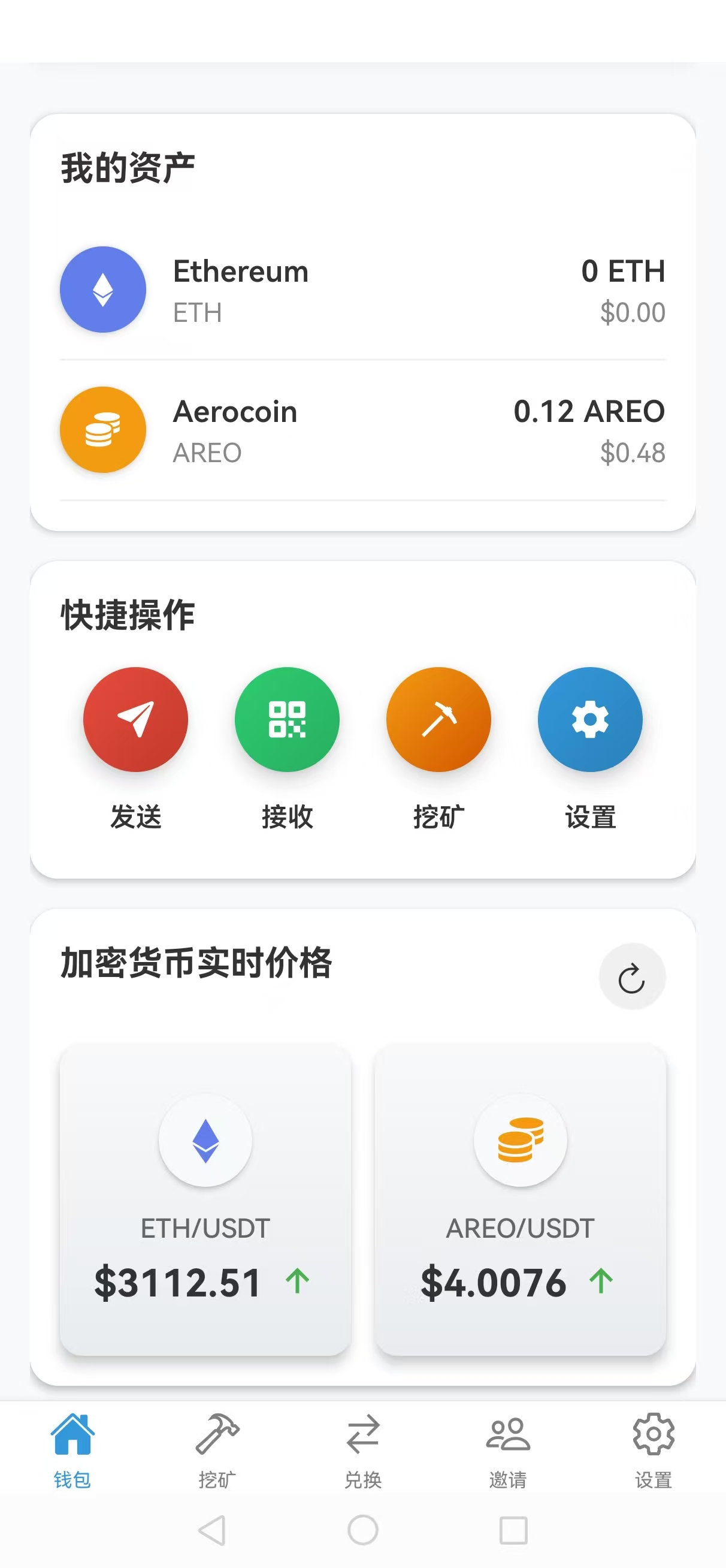This screenshot has width=726, height=1568.
Task: Go to the system home screen
Action: click(362, 1530)
